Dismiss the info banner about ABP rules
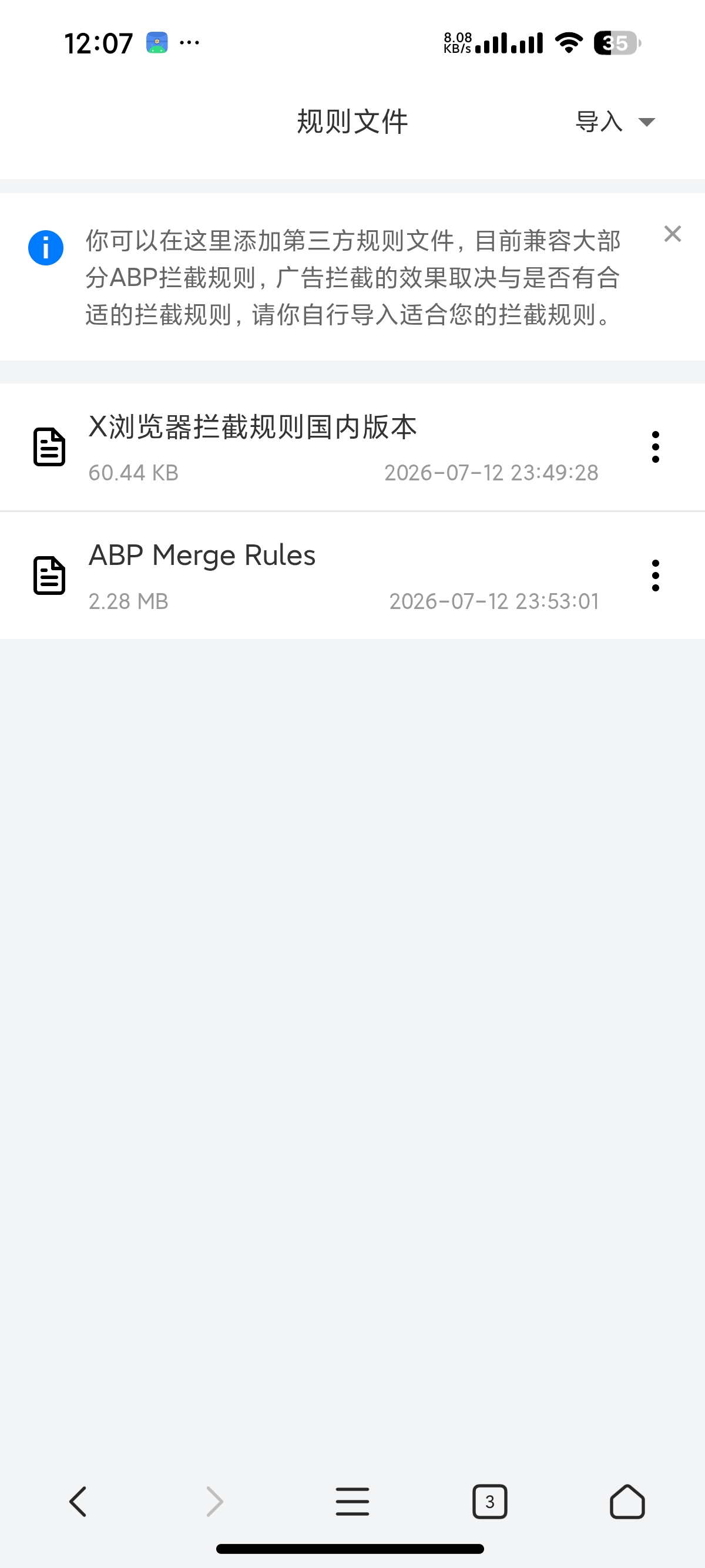Image resolution: width=705 pixels, height=1568 pixels. (672, 234)
